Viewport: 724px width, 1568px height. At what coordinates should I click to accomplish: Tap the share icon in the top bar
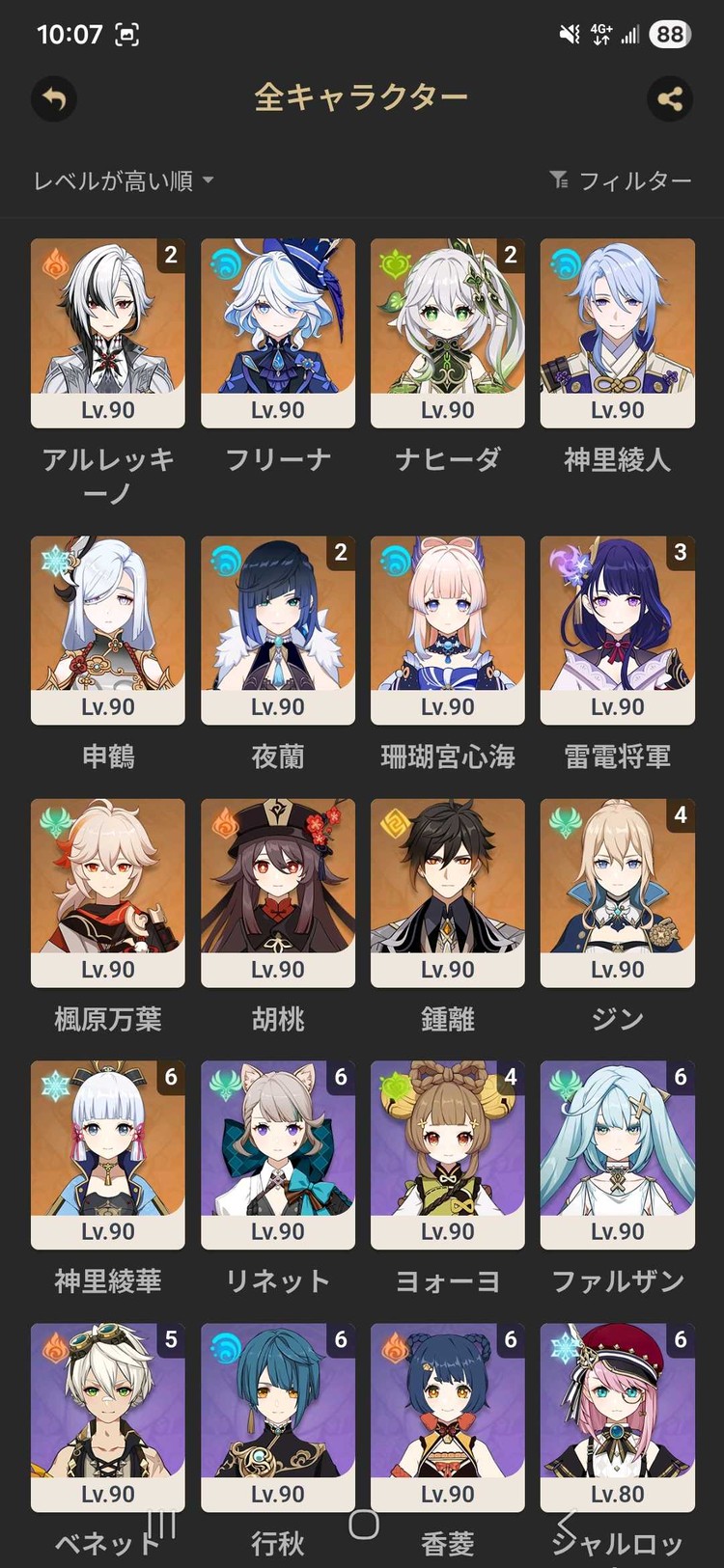tap(670, 99)
